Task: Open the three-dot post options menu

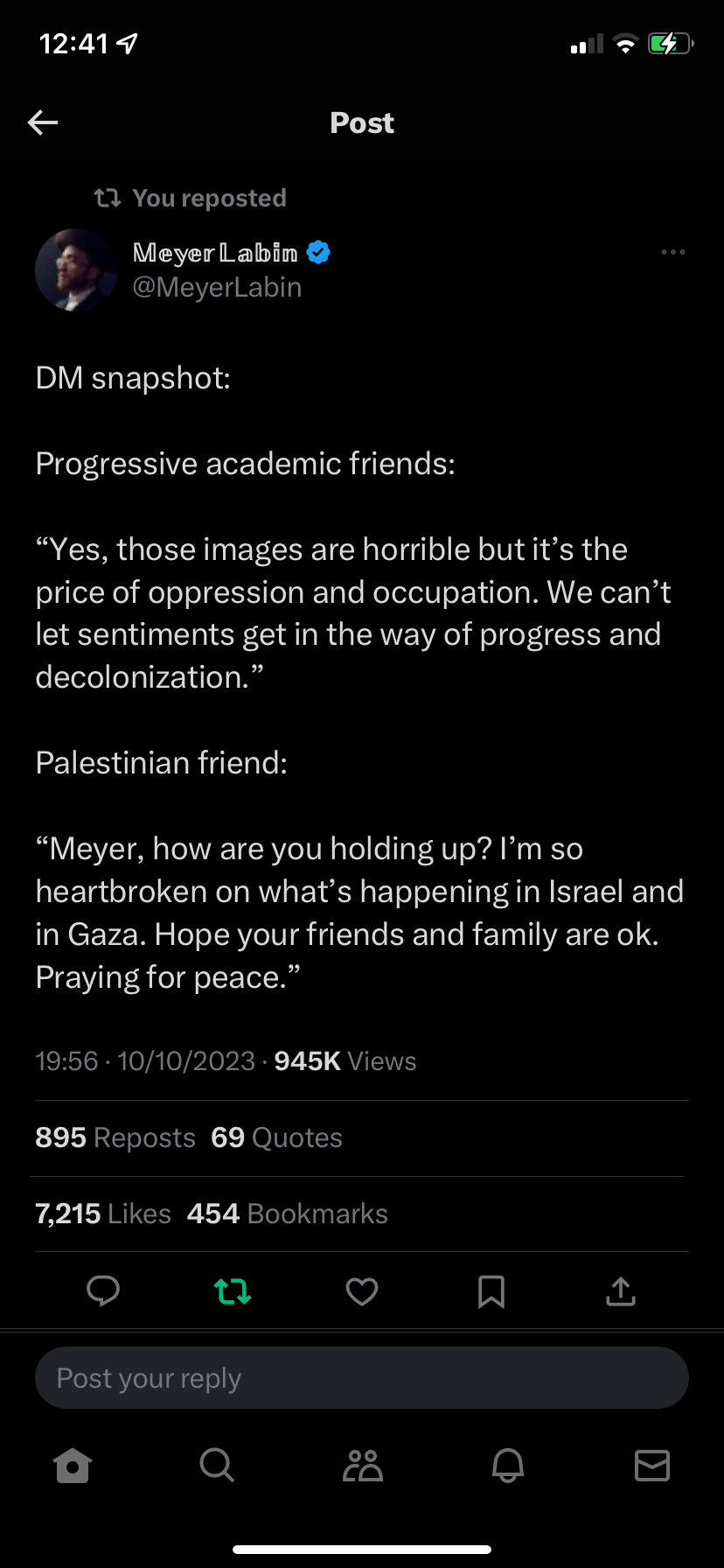Action: point(672,252)
